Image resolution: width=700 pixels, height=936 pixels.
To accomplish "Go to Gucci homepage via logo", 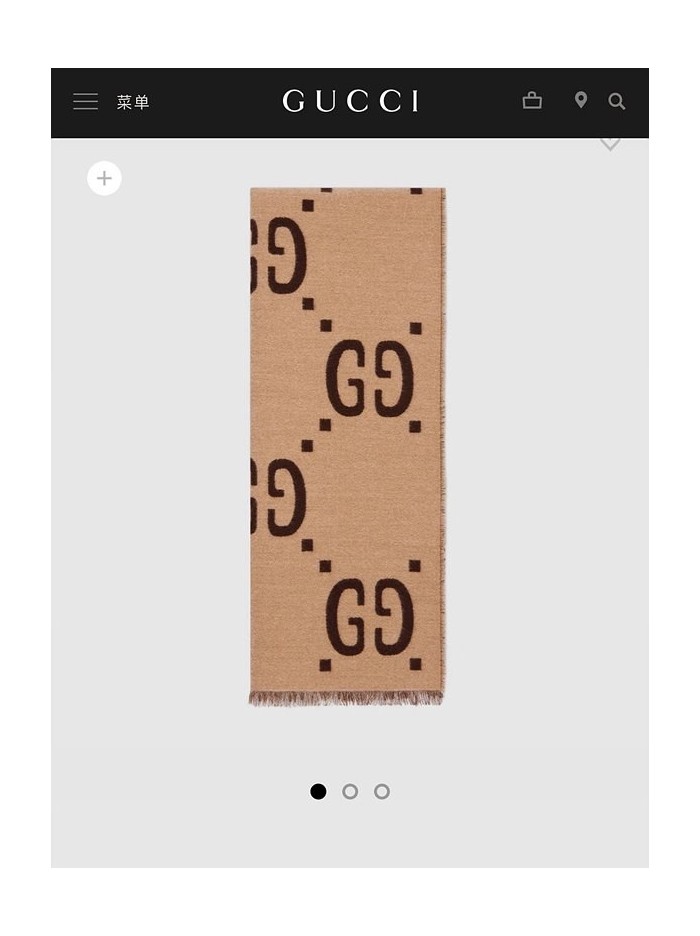I will tap(350, 101).
